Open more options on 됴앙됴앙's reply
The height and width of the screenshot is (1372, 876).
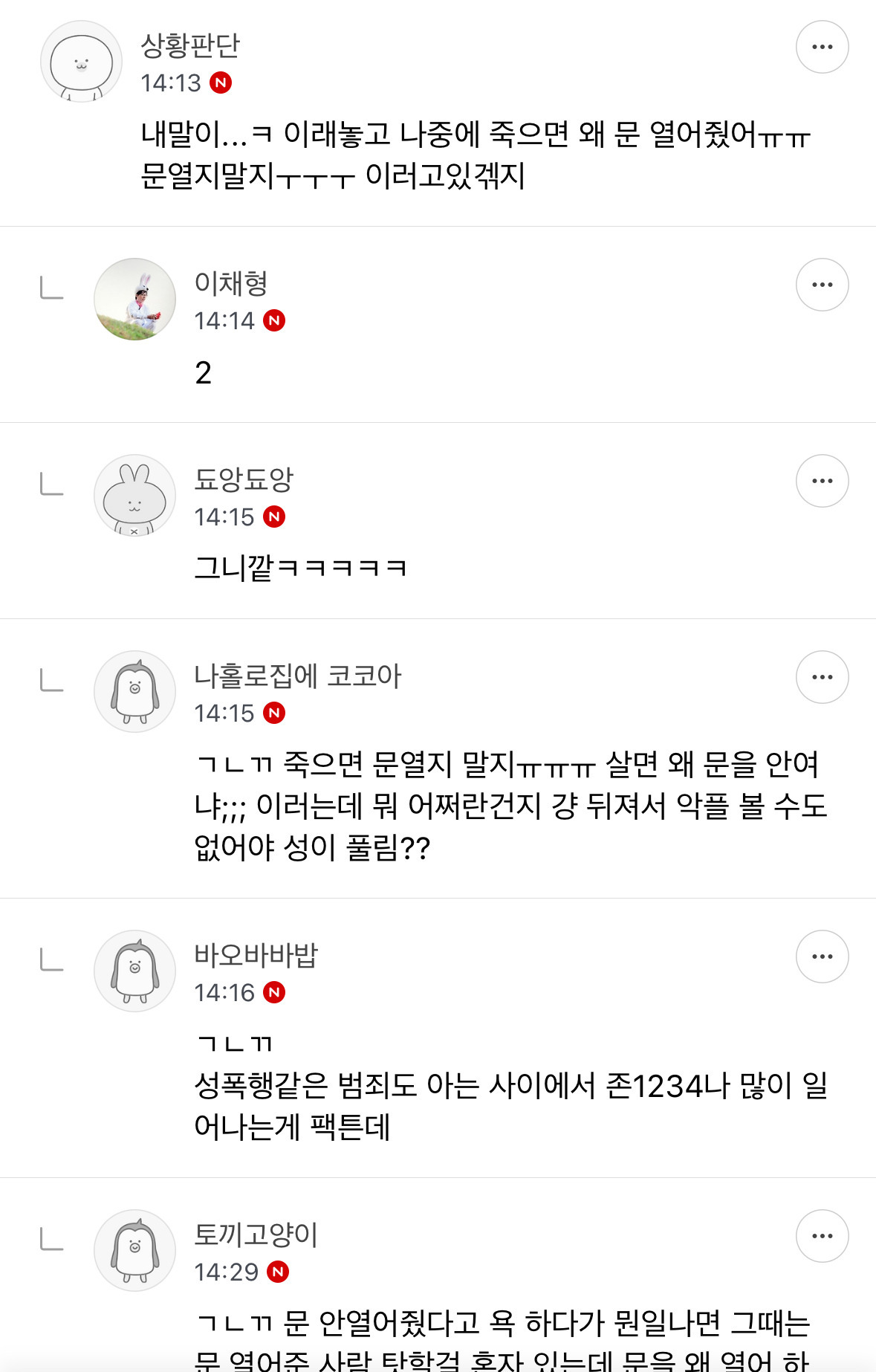point(822,481)
